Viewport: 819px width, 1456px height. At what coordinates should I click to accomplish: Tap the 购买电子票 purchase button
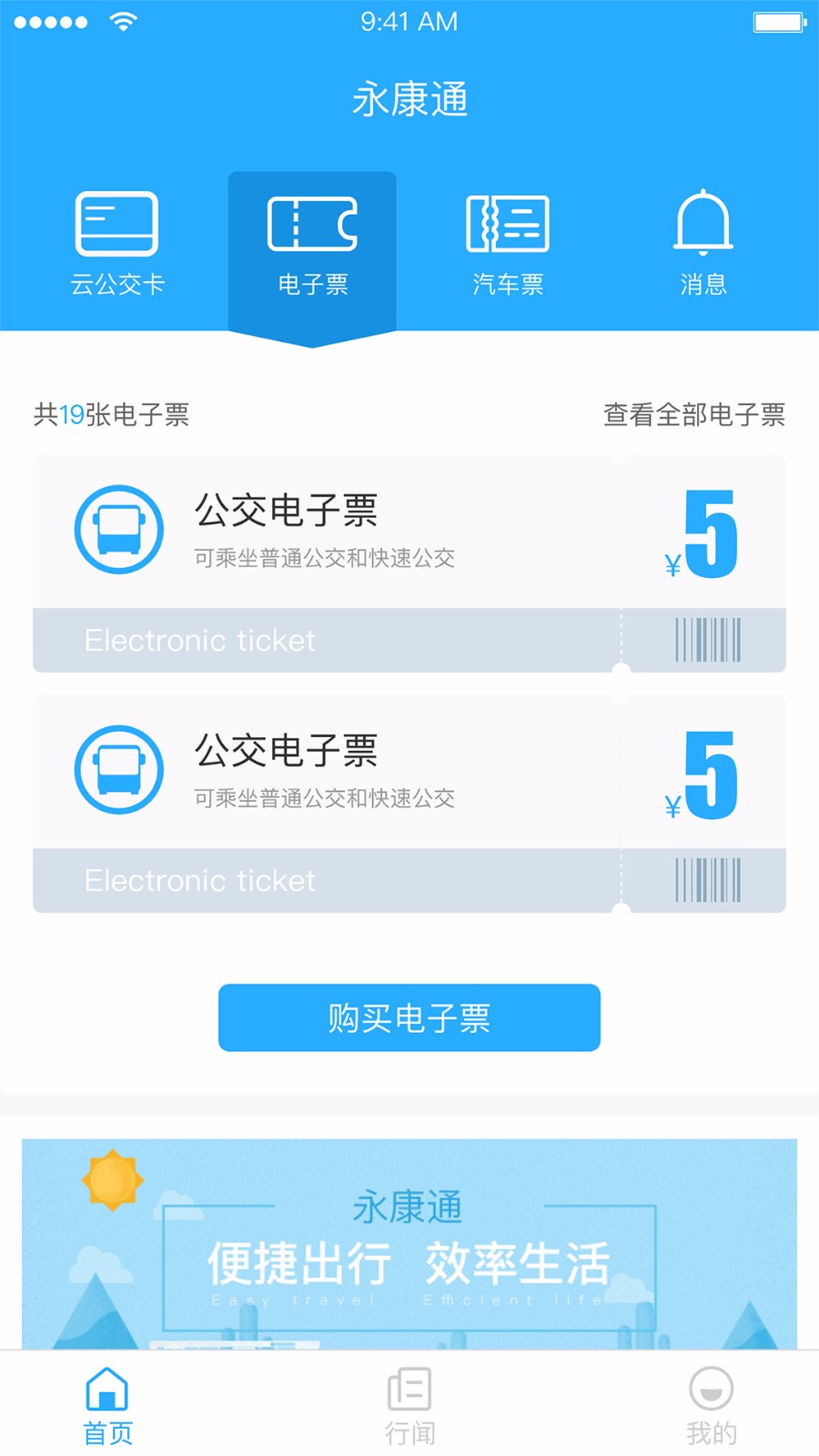(409, 1018)
